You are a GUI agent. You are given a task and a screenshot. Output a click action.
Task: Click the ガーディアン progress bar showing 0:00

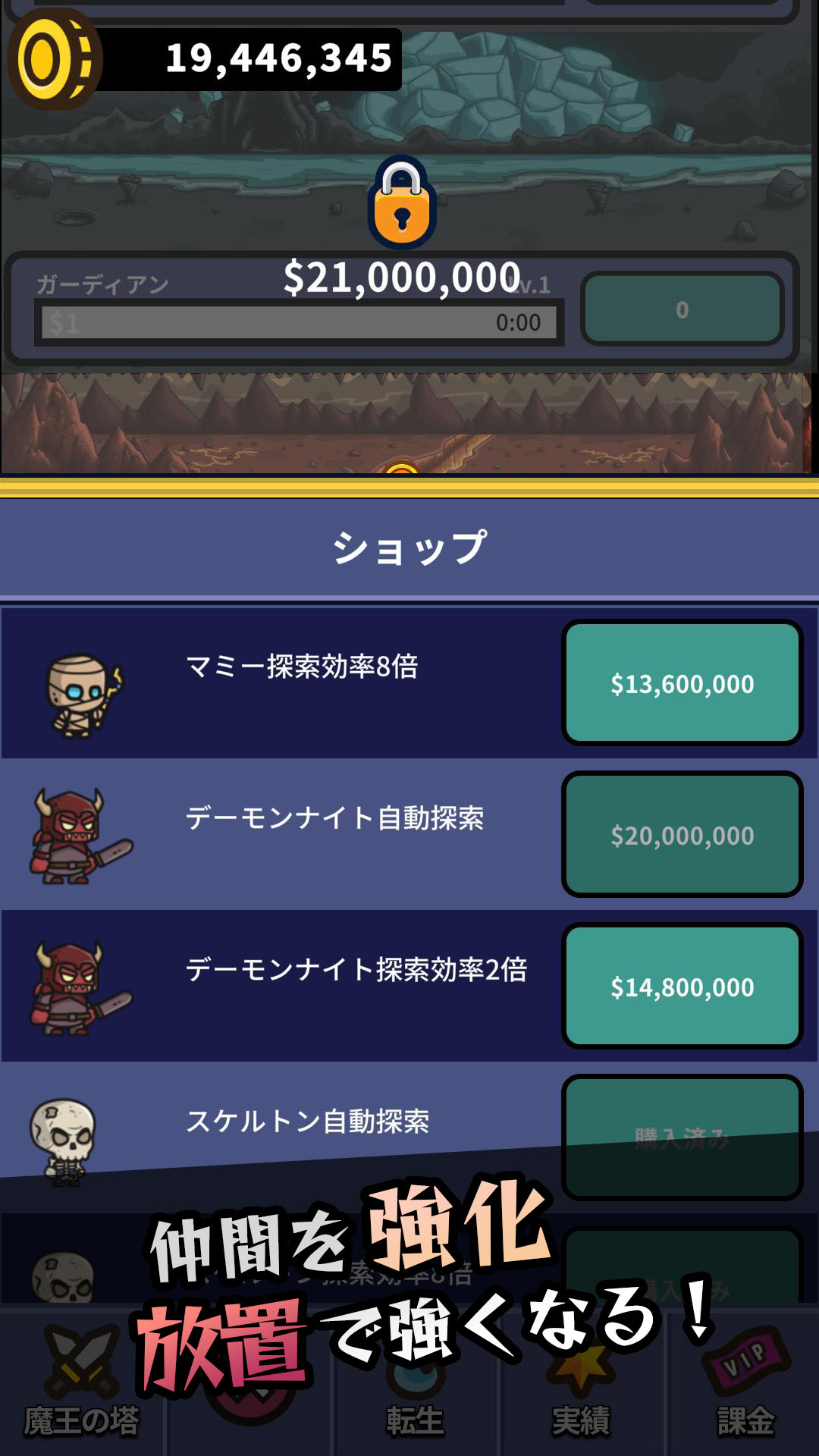296,319
